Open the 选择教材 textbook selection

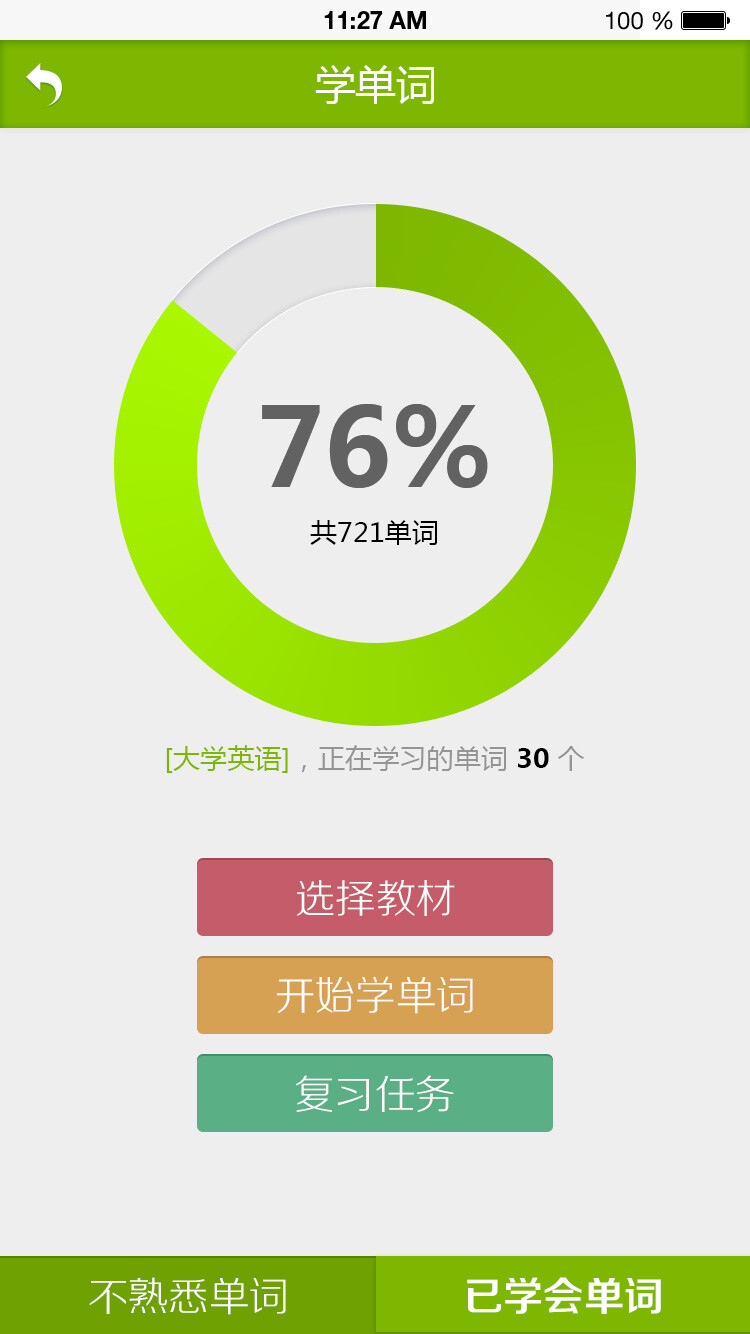pos(375,896)
